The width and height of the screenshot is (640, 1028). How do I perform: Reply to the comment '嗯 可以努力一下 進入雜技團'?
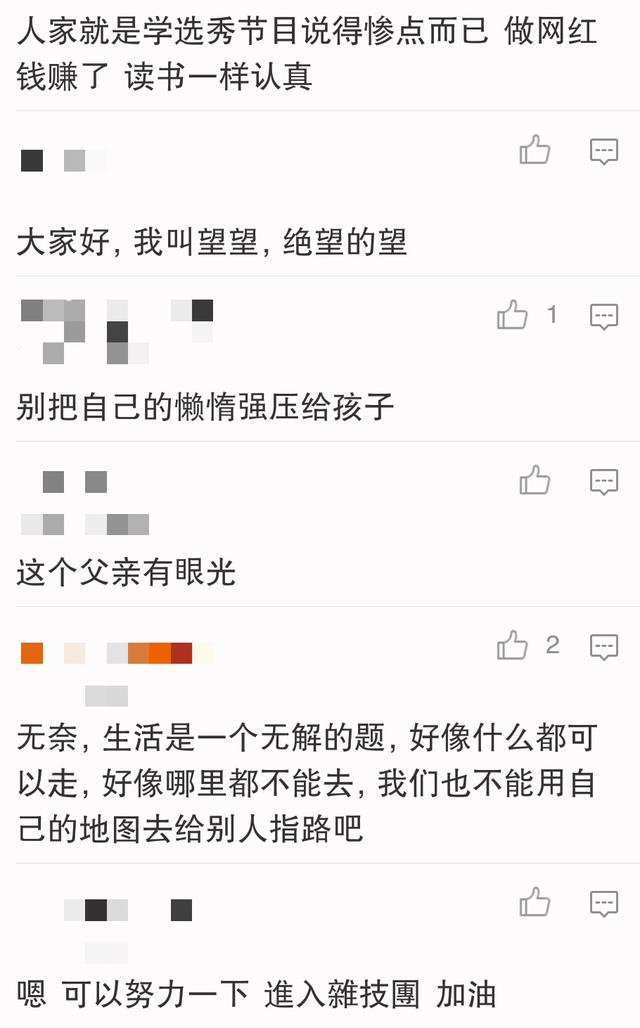click(604, 904)
